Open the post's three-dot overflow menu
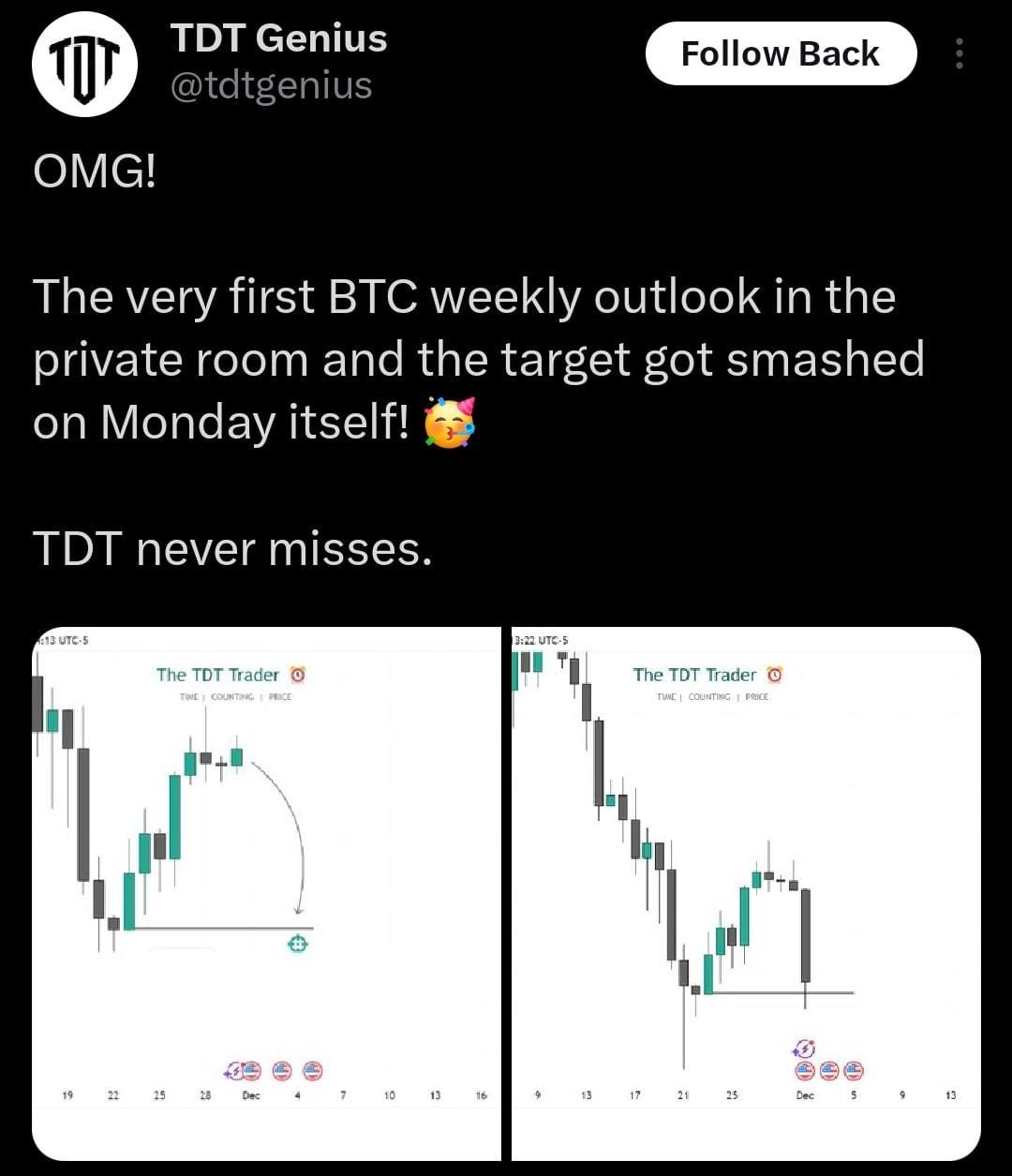Viewport: 1012px width, 1176px height. pos(959,54)
